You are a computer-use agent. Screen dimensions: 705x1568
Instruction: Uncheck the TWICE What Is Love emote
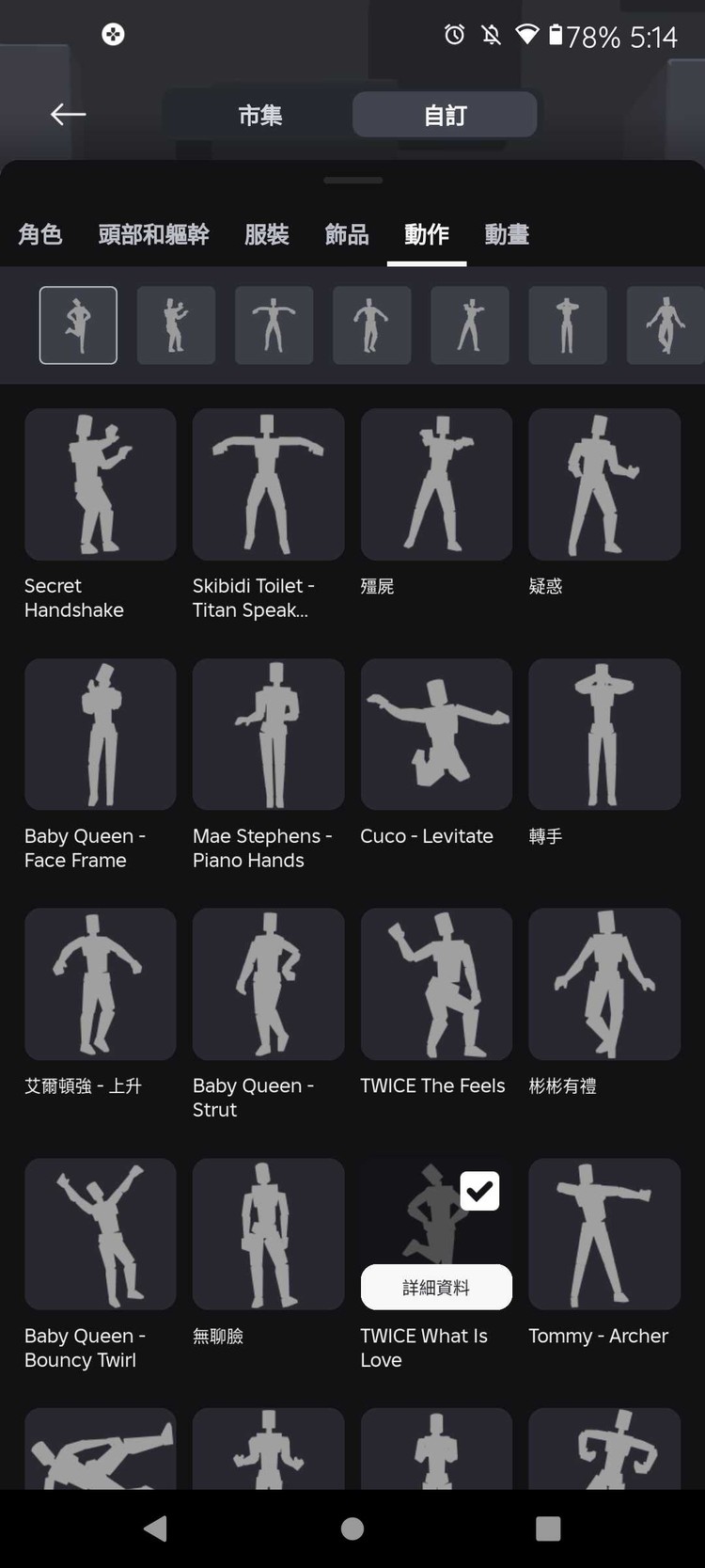click(479, 1191)
